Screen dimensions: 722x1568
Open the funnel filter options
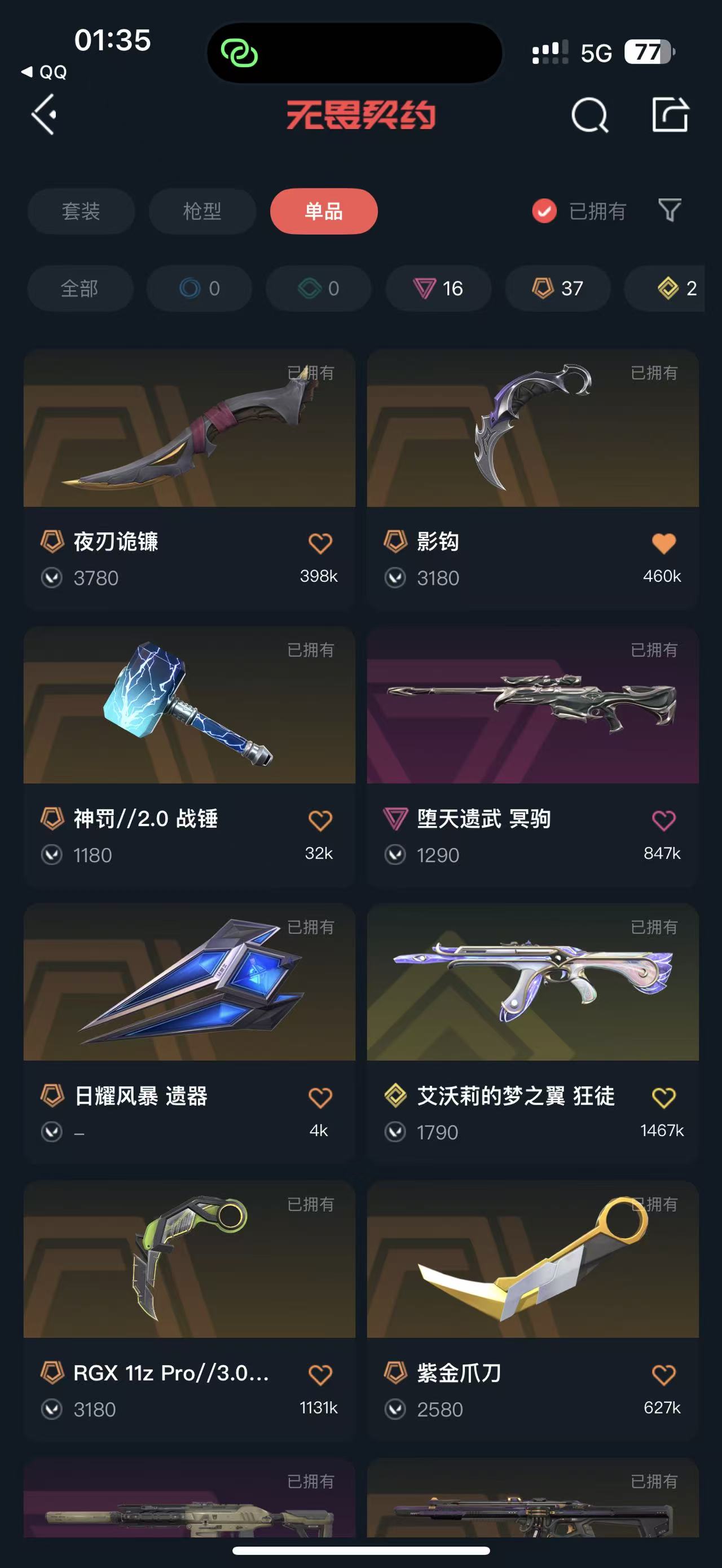[x=670, y=211]
